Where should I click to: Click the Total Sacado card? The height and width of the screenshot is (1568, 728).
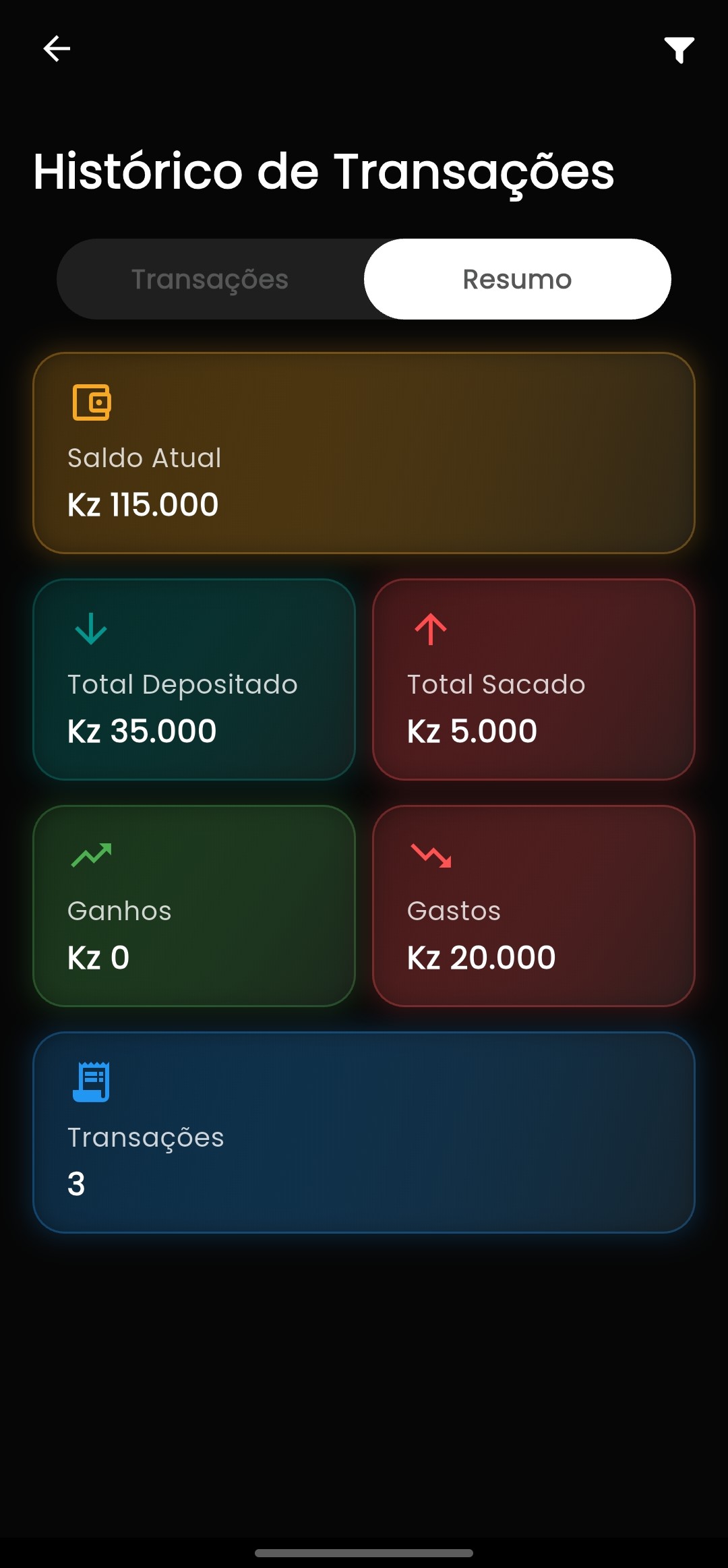(x=533, y=681)
